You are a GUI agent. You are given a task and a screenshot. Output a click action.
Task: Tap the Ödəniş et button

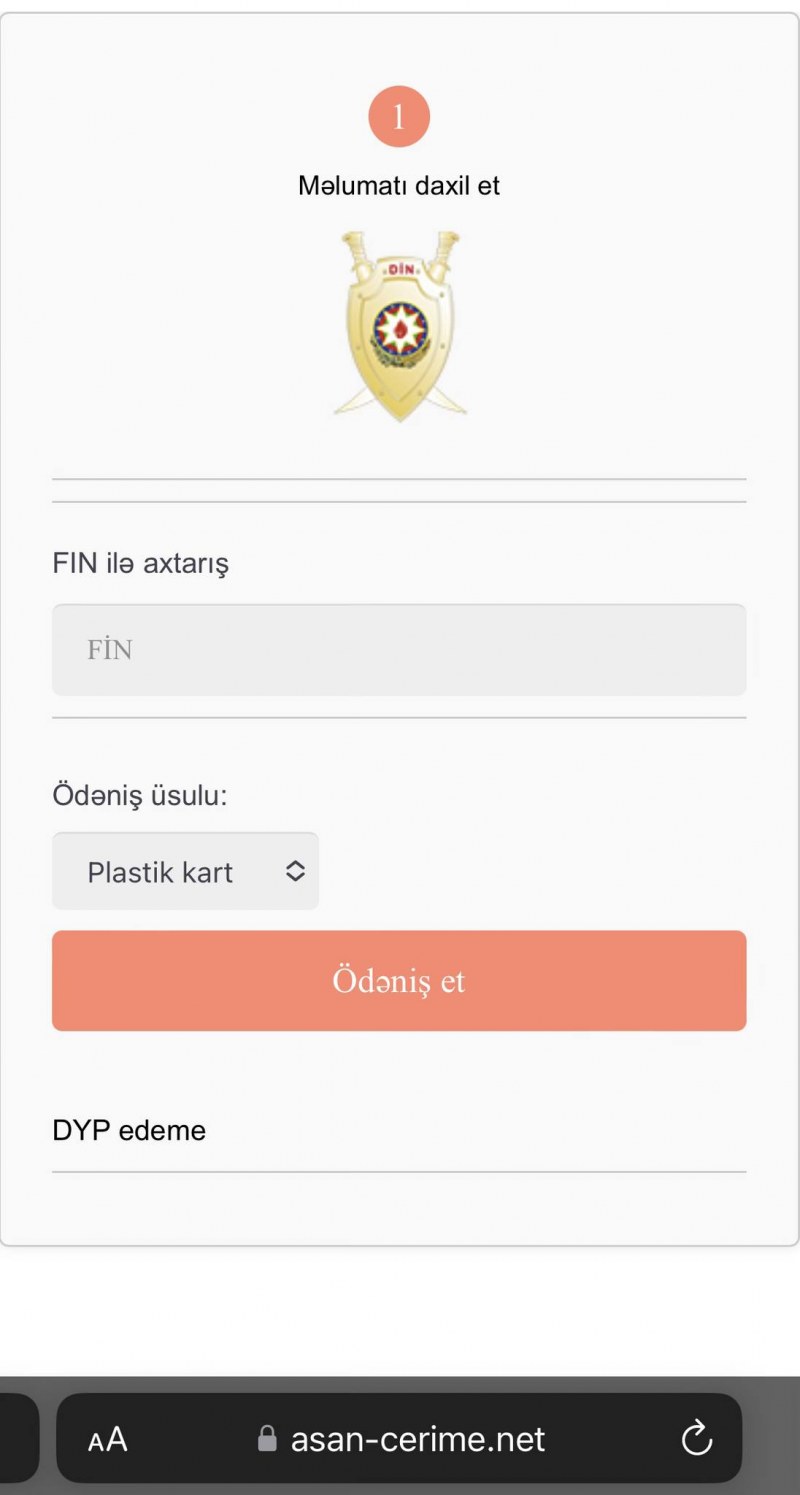click(x=399, y=980)
